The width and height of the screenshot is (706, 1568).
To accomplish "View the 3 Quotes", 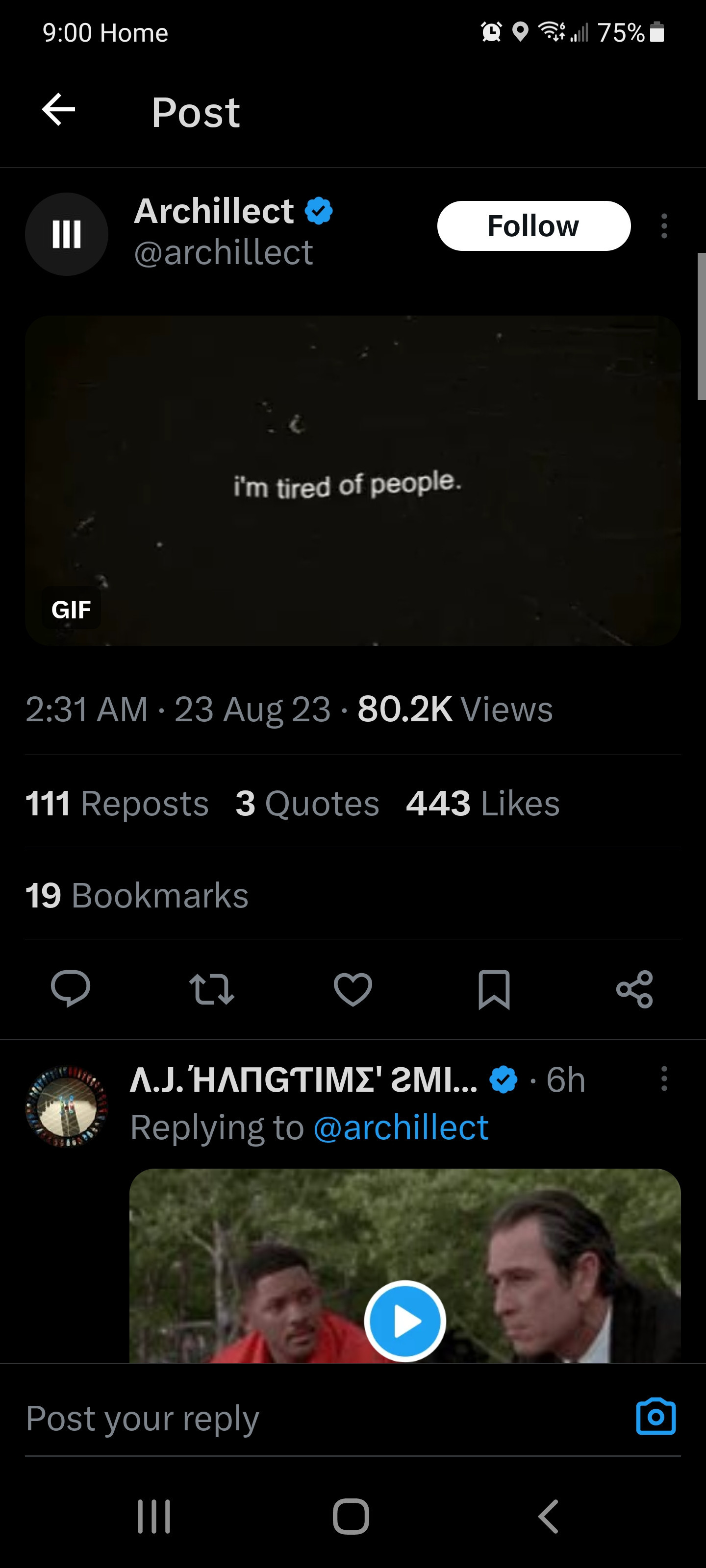I will coord(307,803).
